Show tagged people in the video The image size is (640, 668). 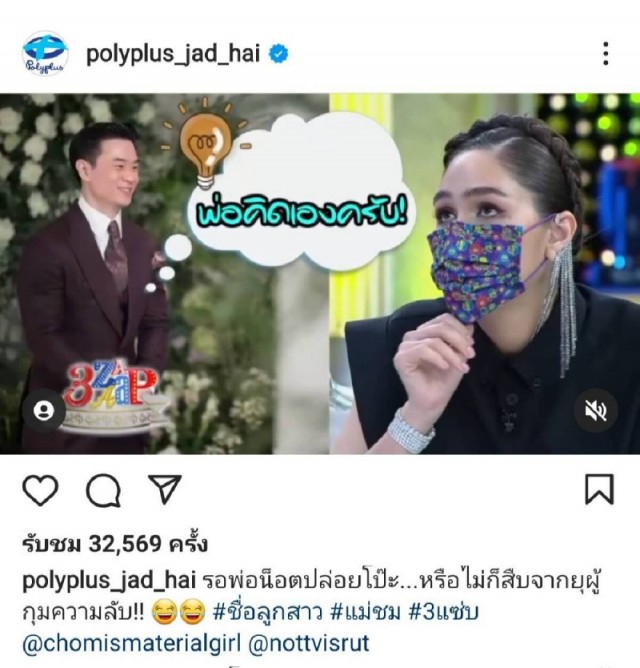click(x=43, y=410)
